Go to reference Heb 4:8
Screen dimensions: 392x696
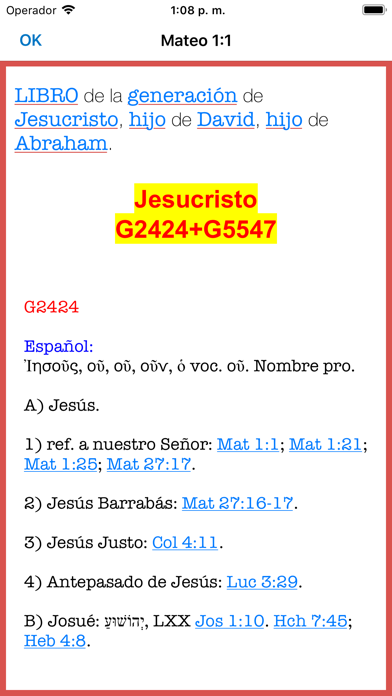(55, 641)
